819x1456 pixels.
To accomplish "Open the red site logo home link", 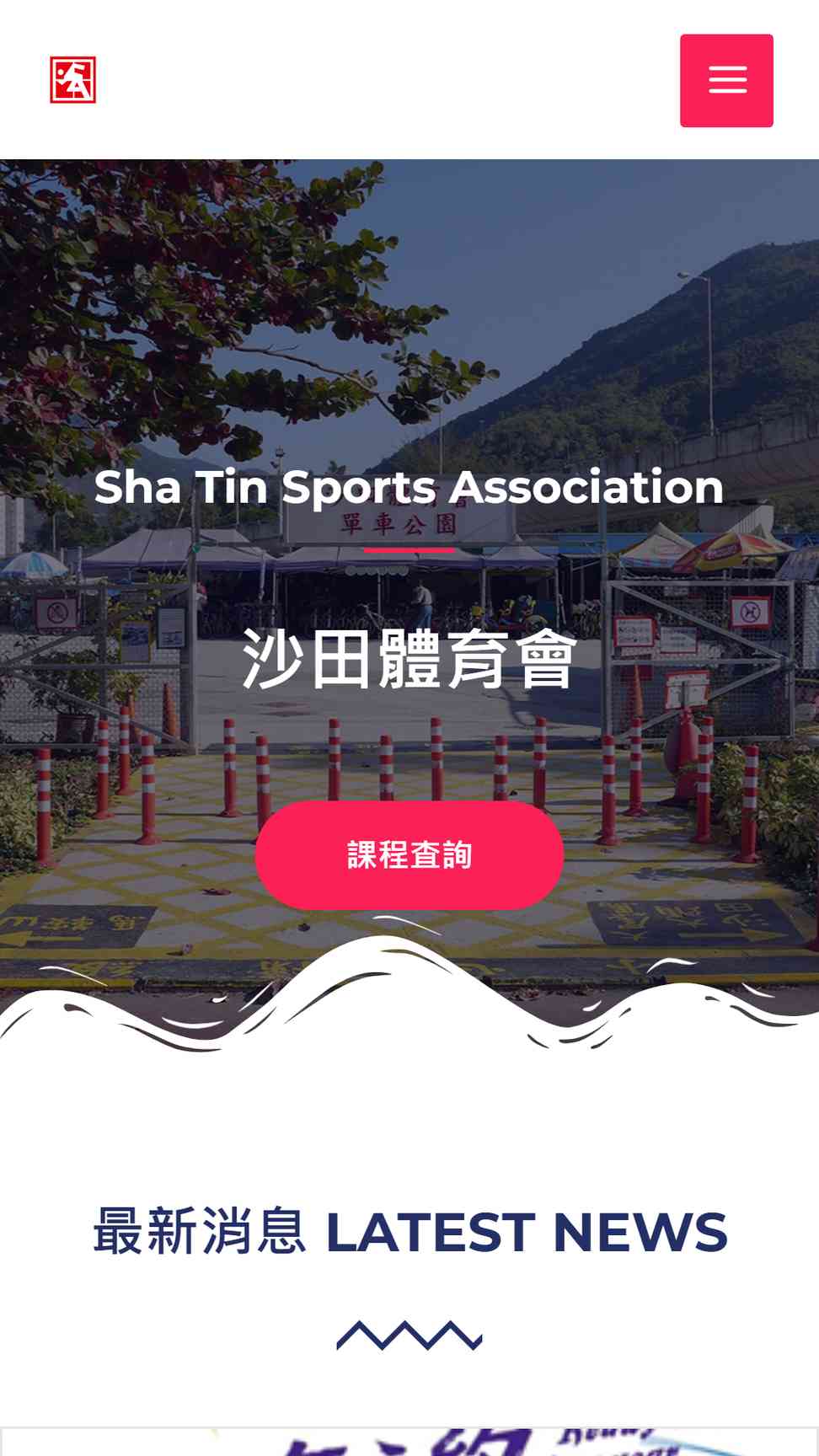I will [73, 80].
